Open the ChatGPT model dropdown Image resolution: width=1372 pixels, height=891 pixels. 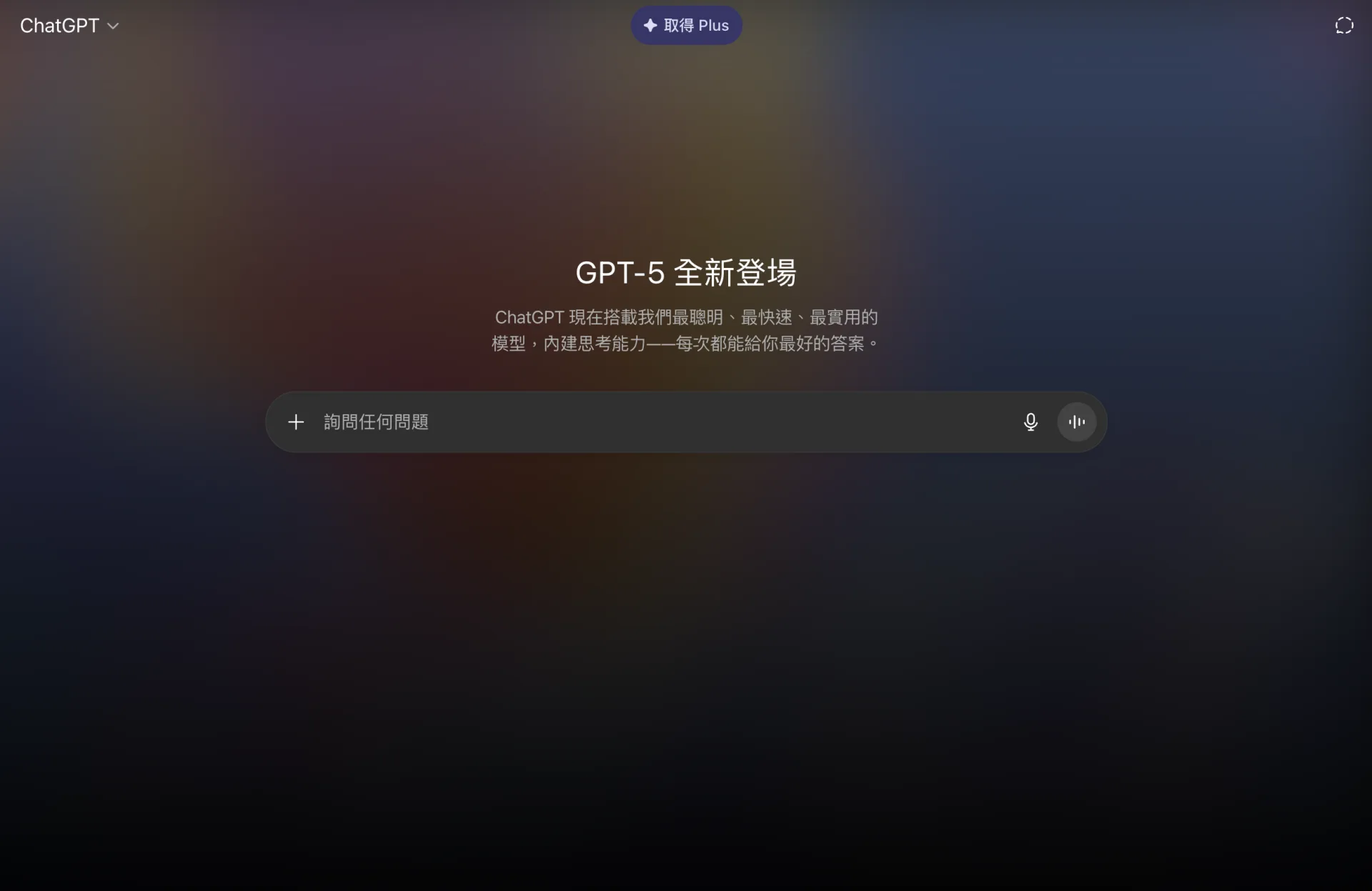pyautogui.click(x=69, y=26)
